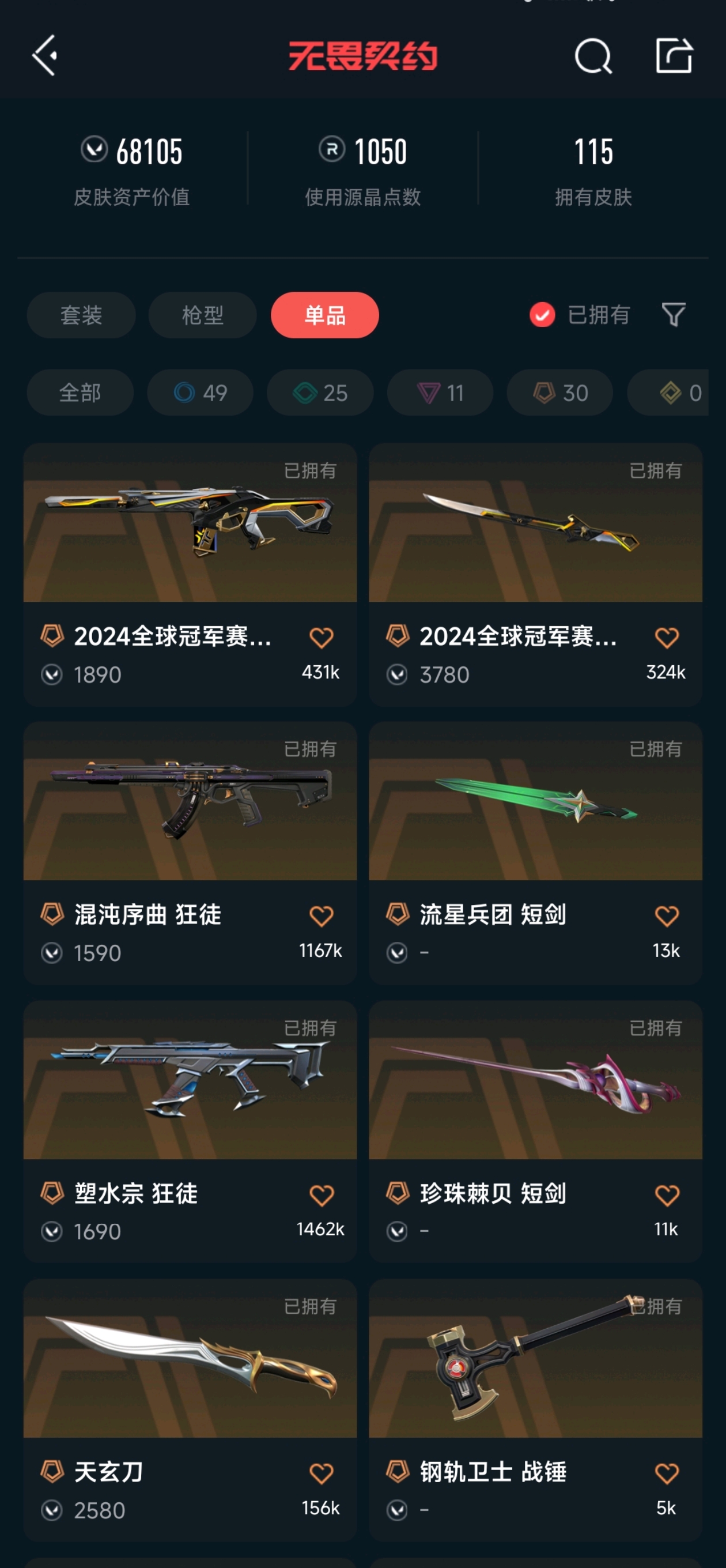Like the 珍珠棘贝 短剑 skin
This screenshot has width=726, height=1568.
point(667,1195)
